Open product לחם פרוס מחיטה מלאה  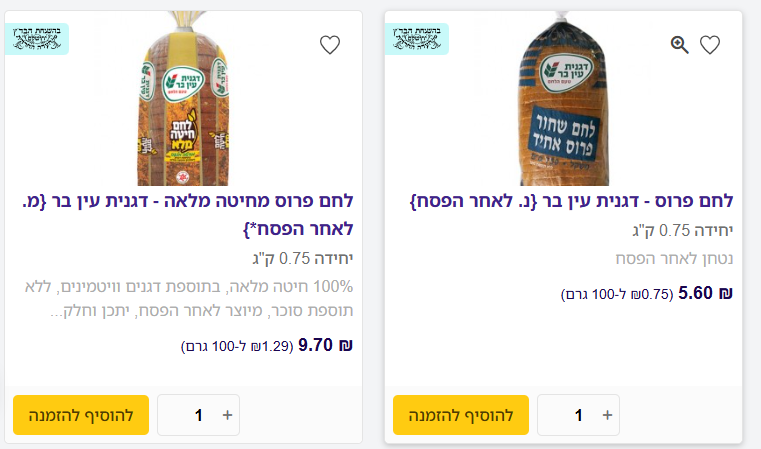coord(190,200)
